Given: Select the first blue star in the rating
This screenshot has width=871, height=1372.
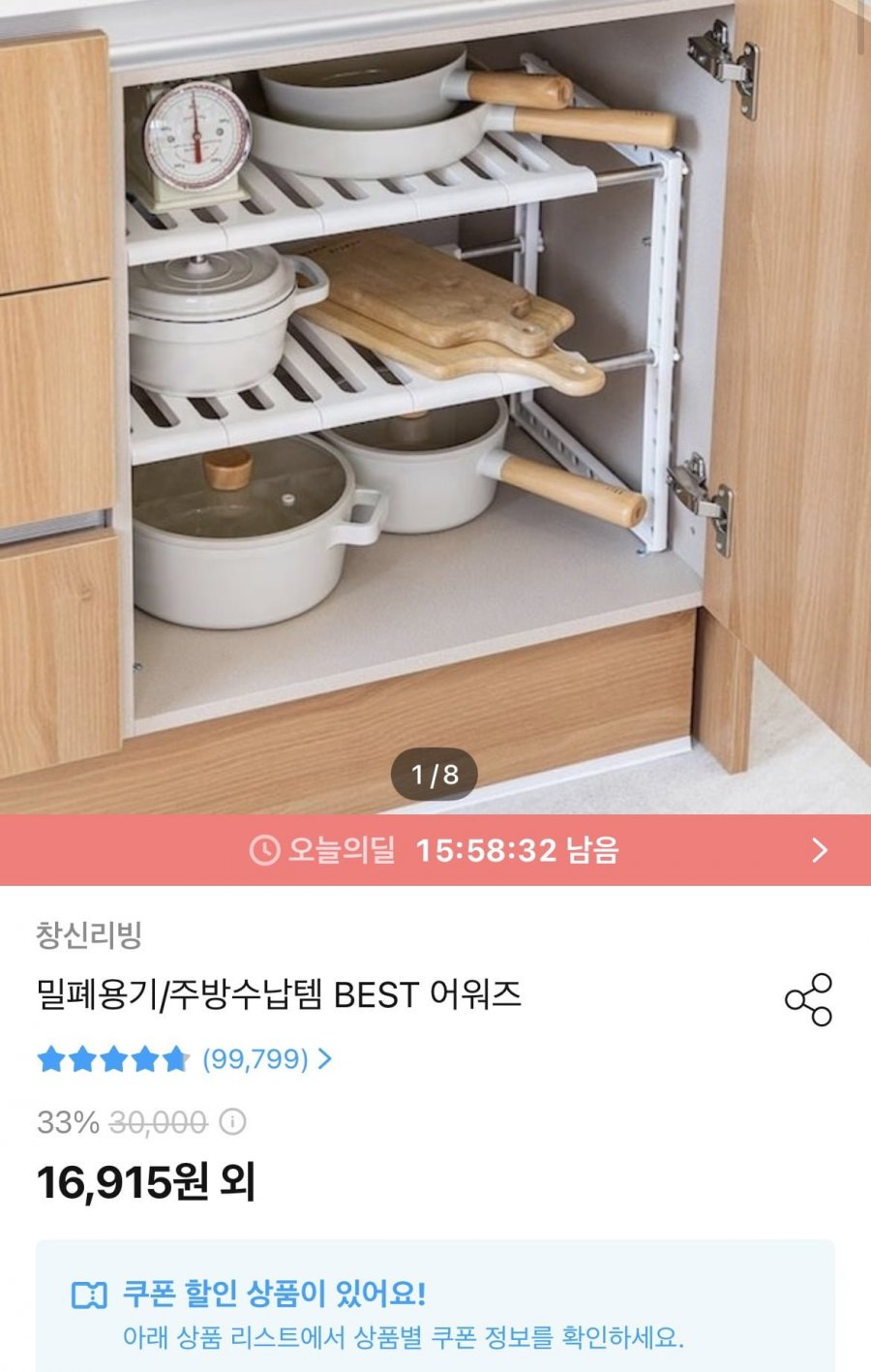Looking at the screenshot, I should coord(49,1059).
